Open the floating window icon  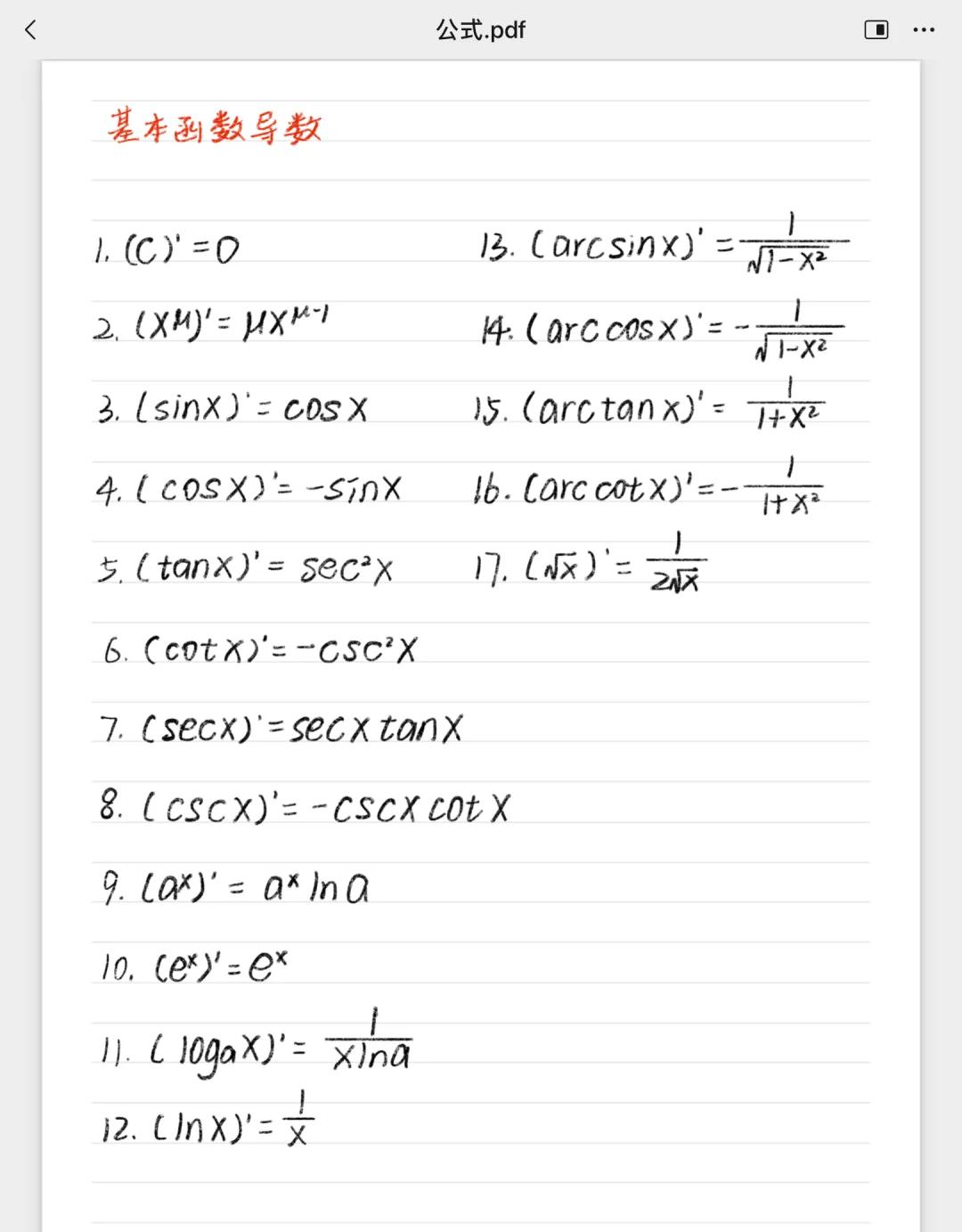tap(876, 30)
